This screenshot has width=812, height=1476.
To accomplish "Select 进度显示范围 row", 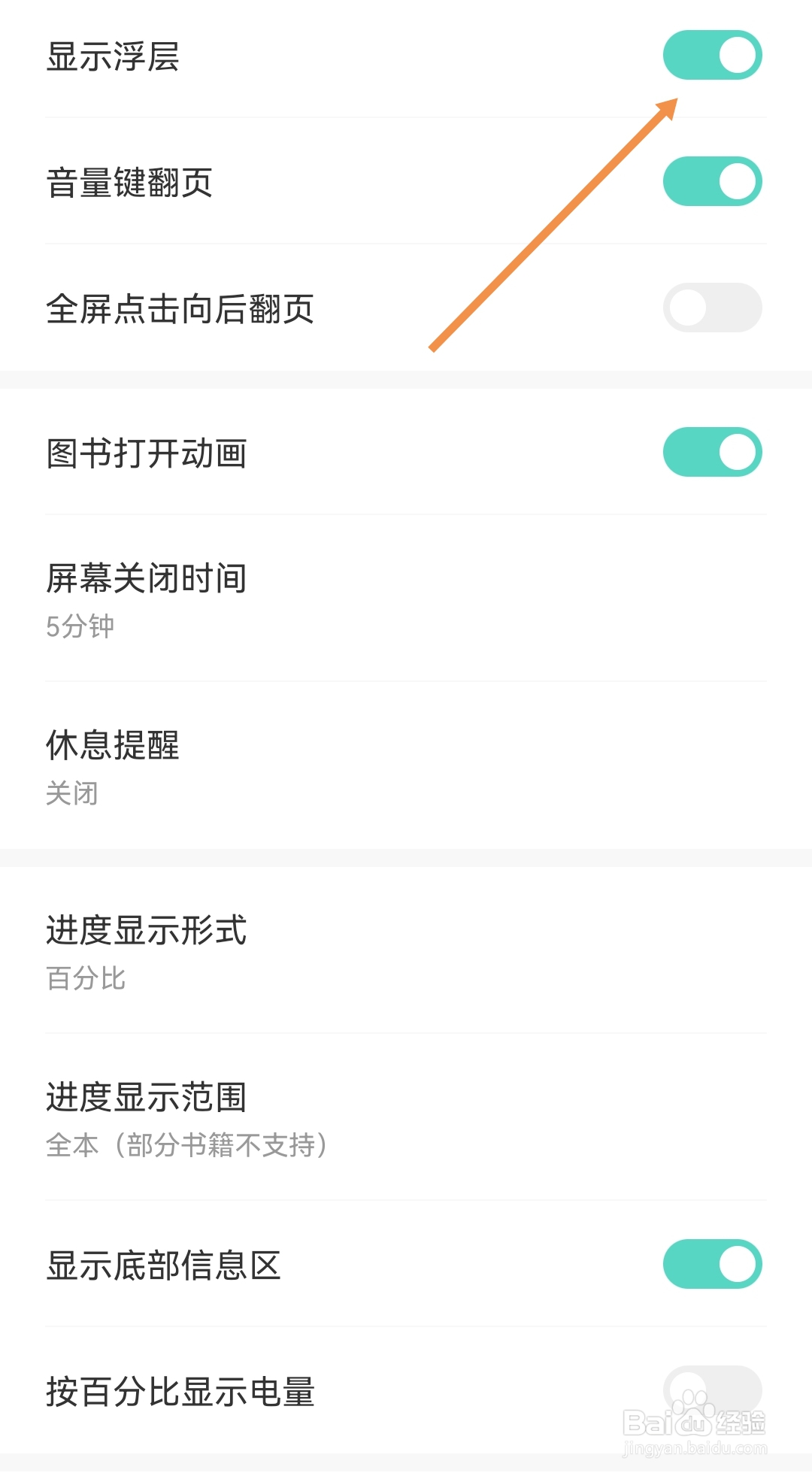I will point(406,1117).
